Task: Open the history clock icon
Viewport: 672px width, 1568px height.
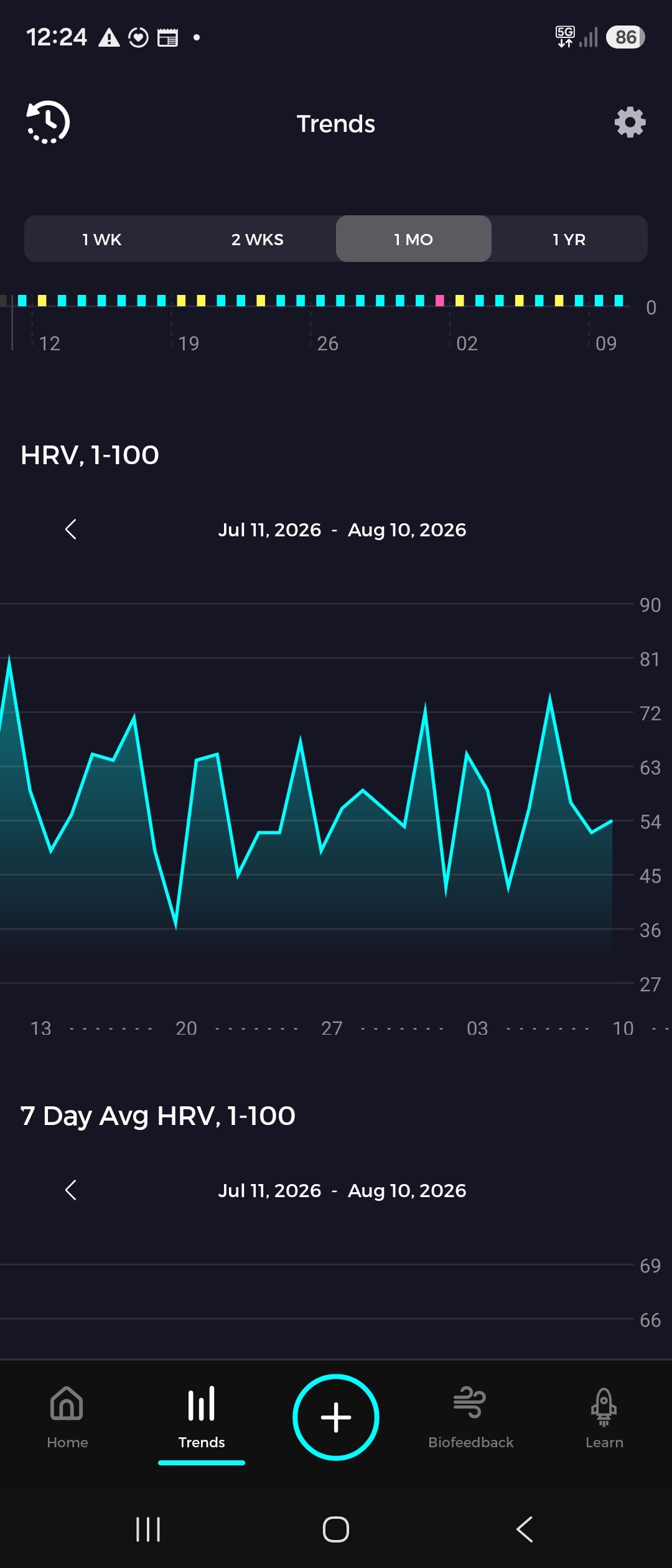Action: (x=48, y=122)
